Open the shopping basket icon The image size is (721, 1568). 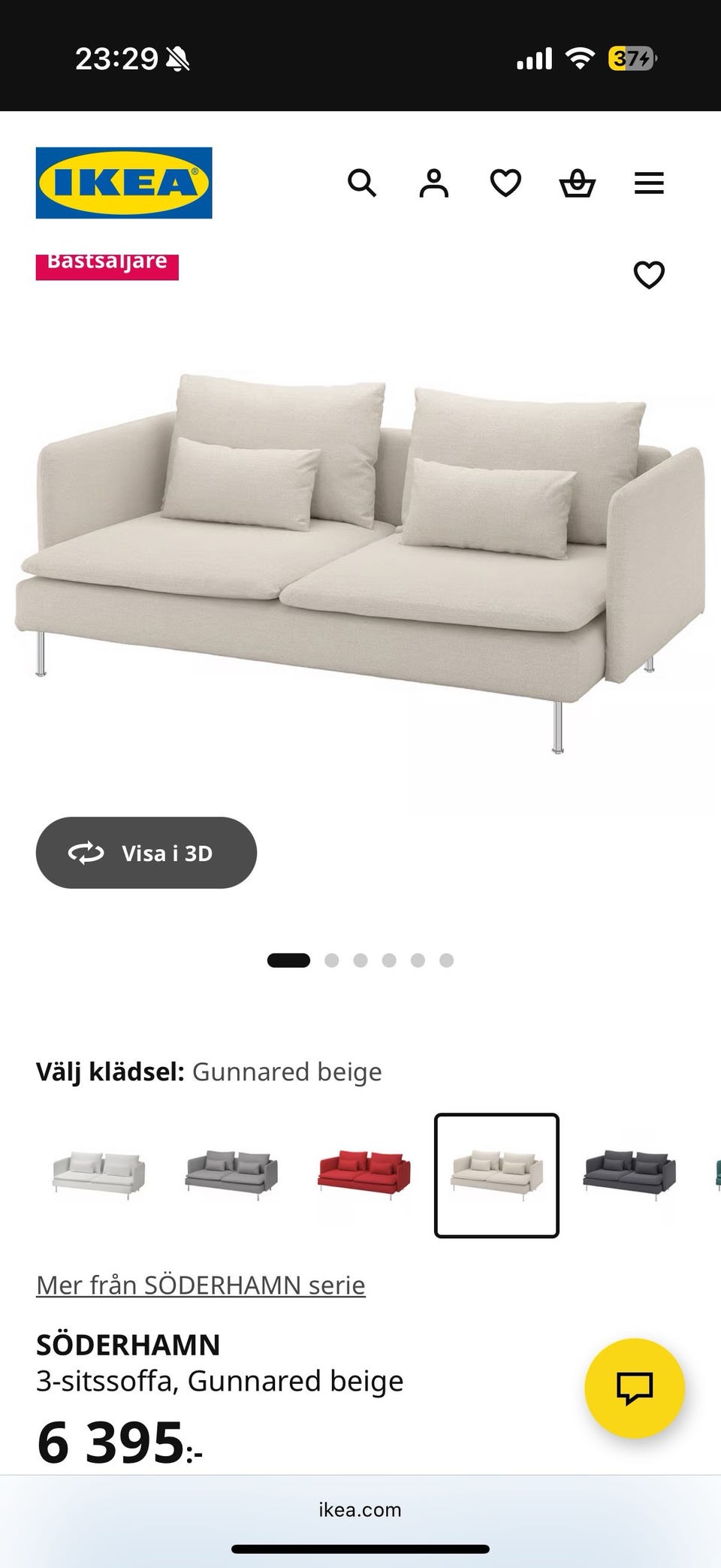(576, 183)
